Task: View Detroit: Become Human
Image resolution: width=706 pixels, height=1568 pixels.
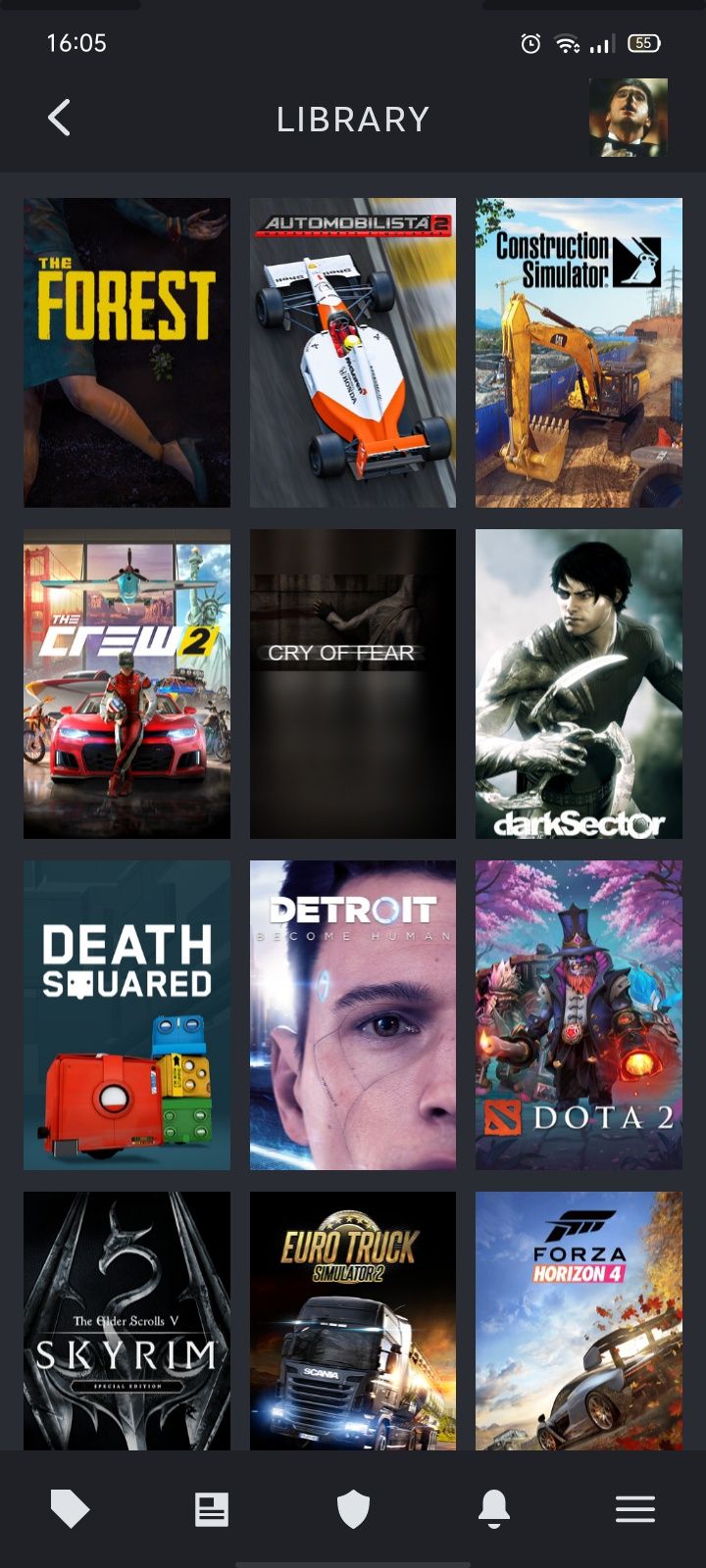Action: pyautogui.click(x=353, y=1015)
